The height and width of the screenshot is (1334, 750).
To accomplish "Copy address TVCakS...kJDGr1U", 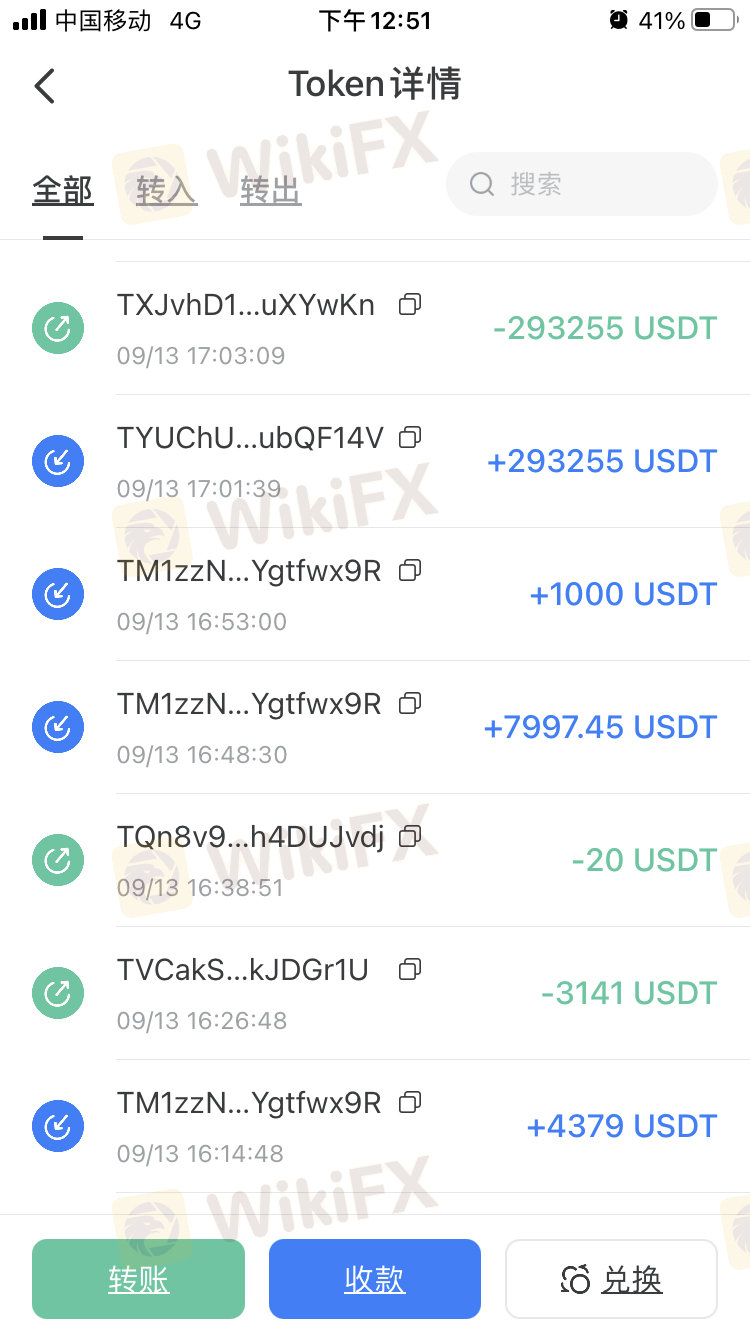I will (409, 969).
